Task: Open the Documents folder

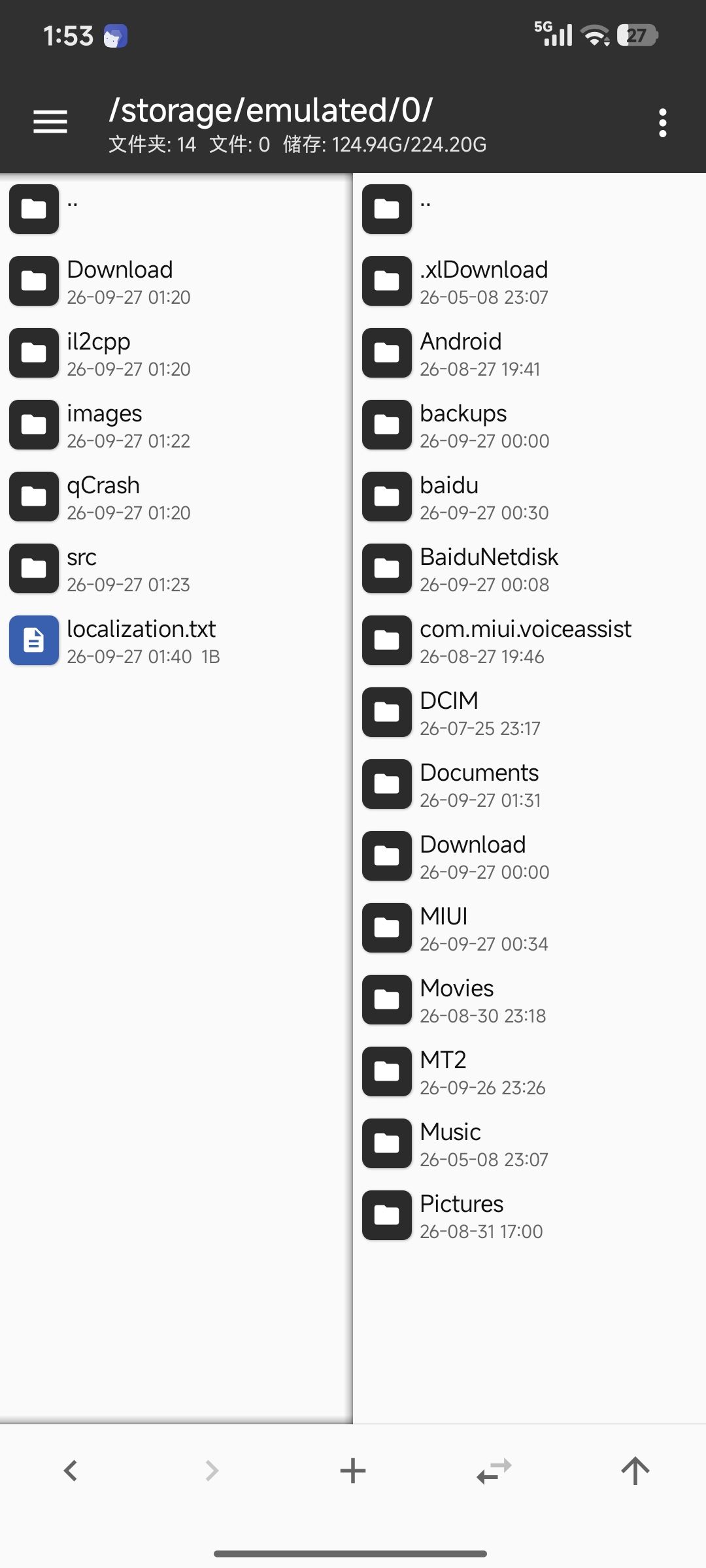Action: [529, 784]
